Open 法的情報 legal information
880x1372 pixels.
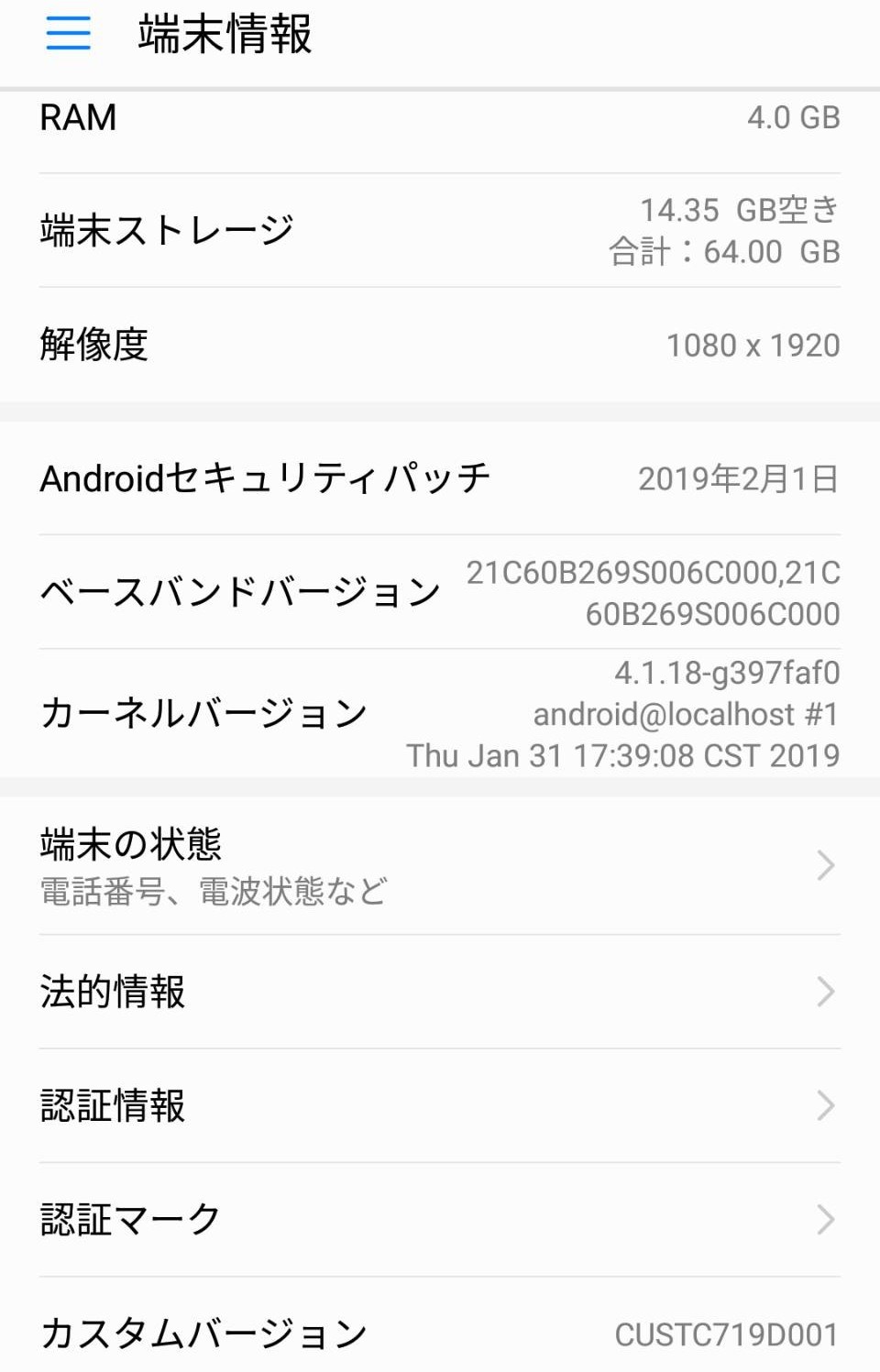click(x=438, y=992)
